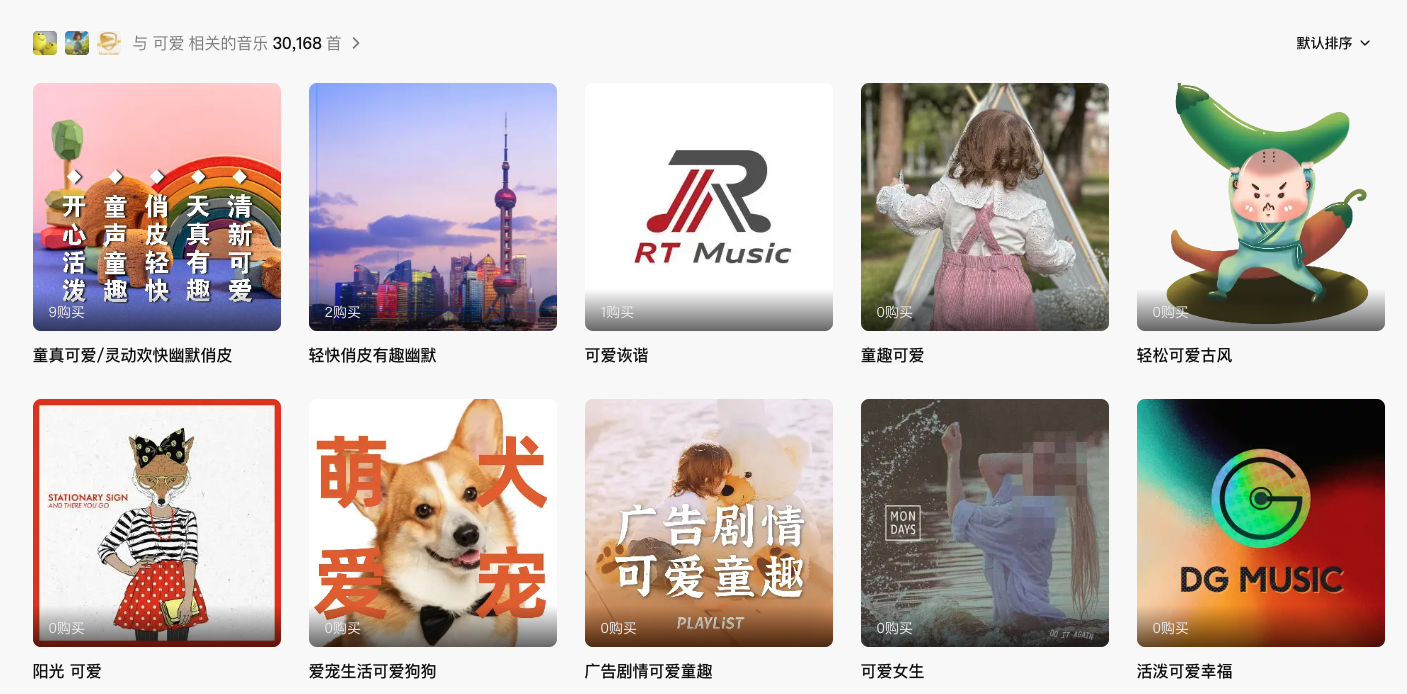Select the 可爱诙谐 RT Music playlist
This screenshot has width=1407, height=694.
click(x=709, y=207)
